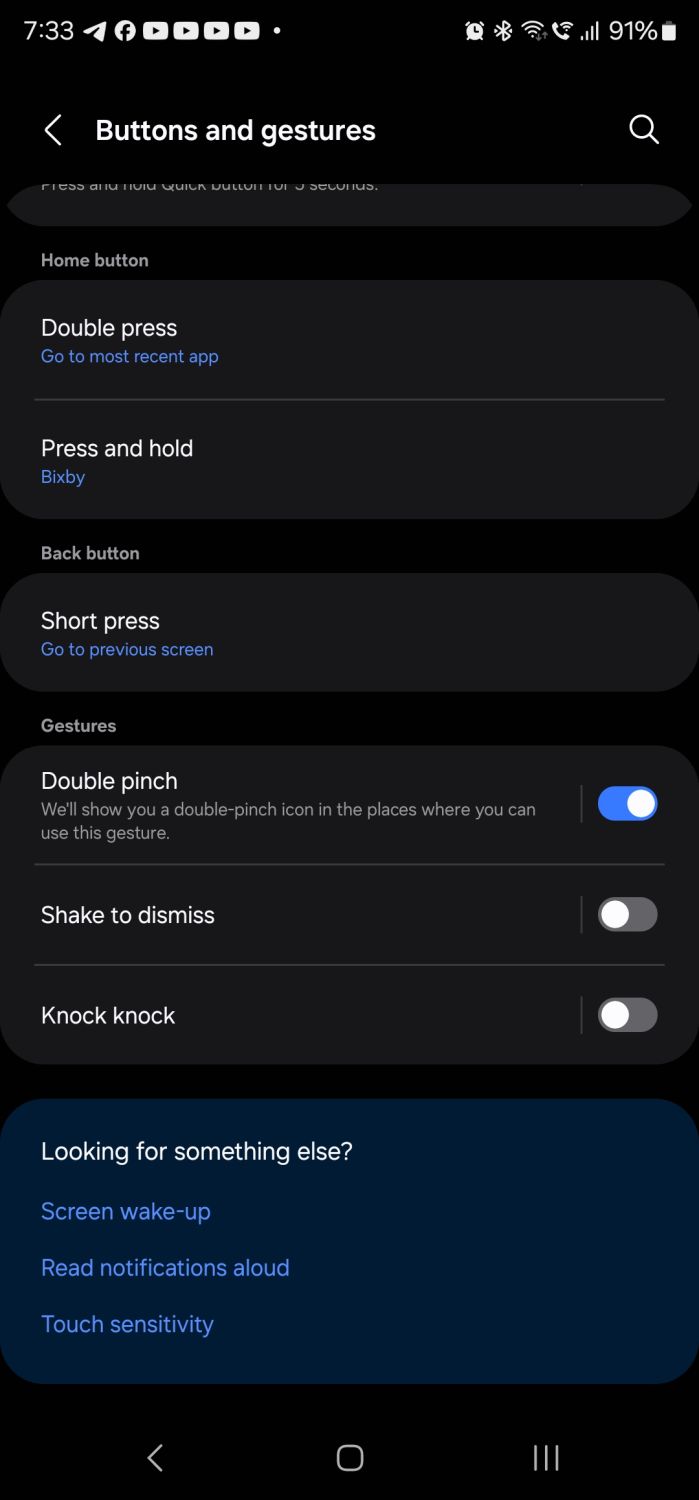Open the Touch sensitivity link
Image resolution: width=699 pixels, height=1500 pixels.
click(x=127, y=1324)
